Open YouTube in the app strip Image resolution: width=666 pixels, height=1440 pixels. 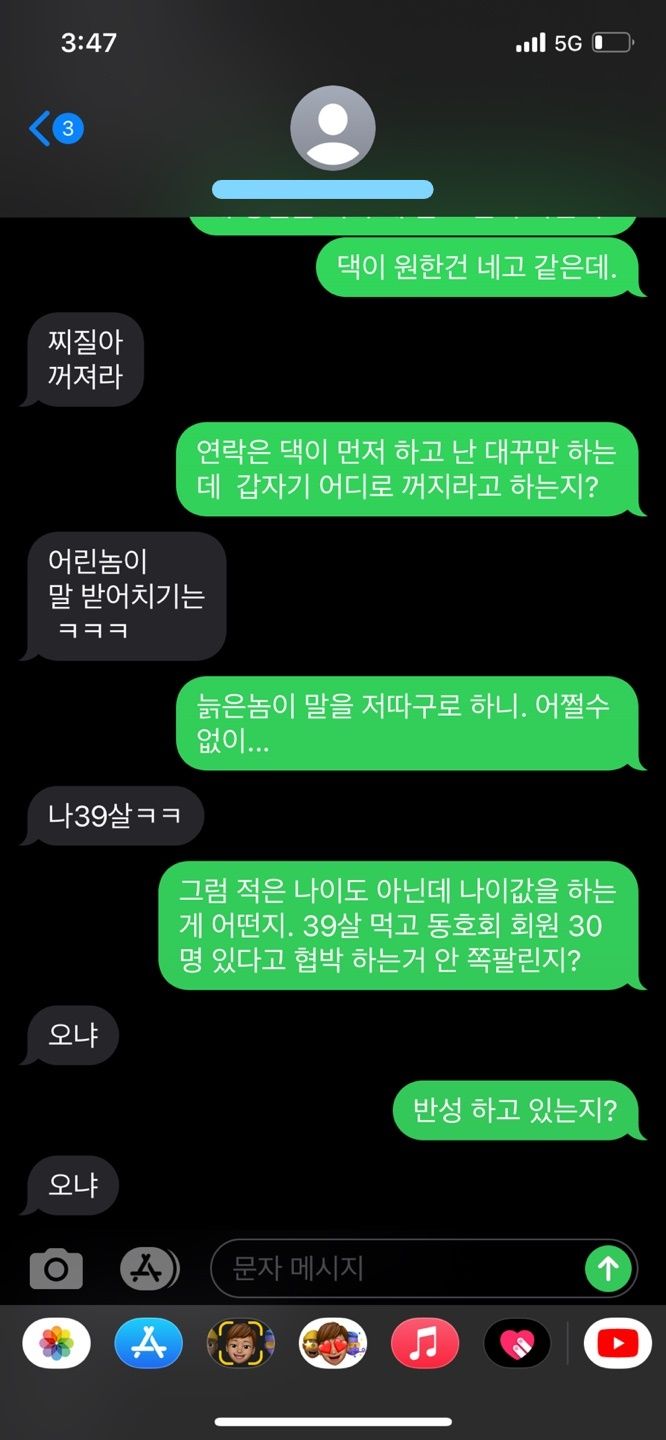pos(617,1343)
